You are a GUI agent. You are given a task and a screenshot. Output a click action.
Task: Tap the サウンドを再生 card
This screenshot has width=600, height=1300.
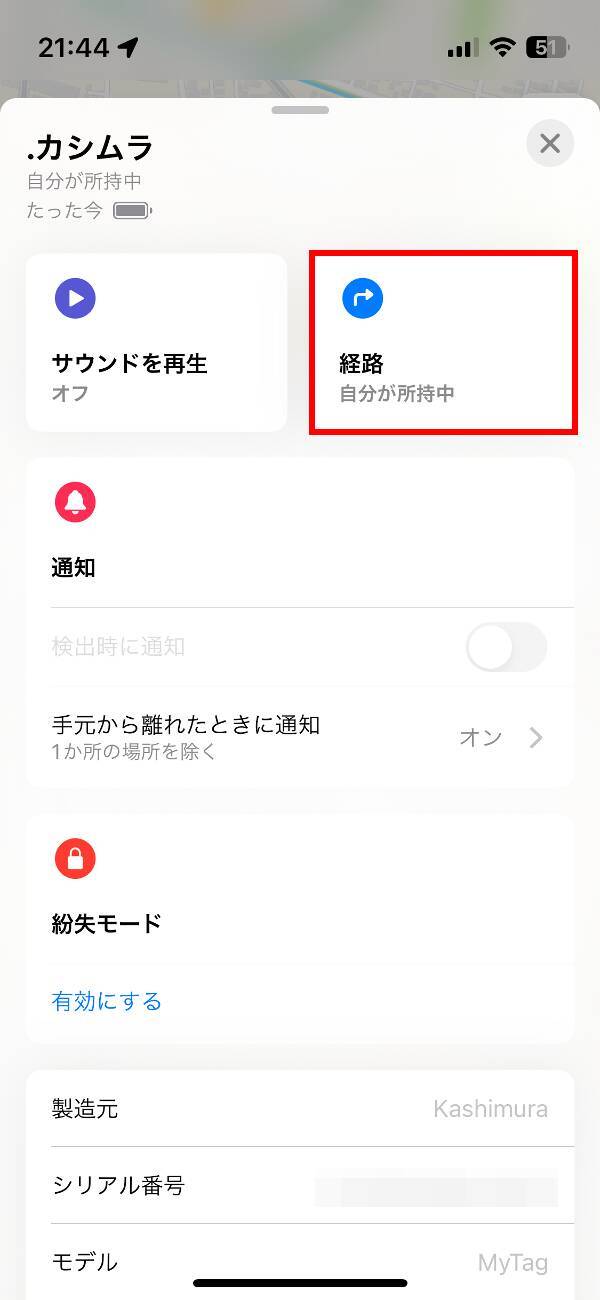click(x=156, y=342)
